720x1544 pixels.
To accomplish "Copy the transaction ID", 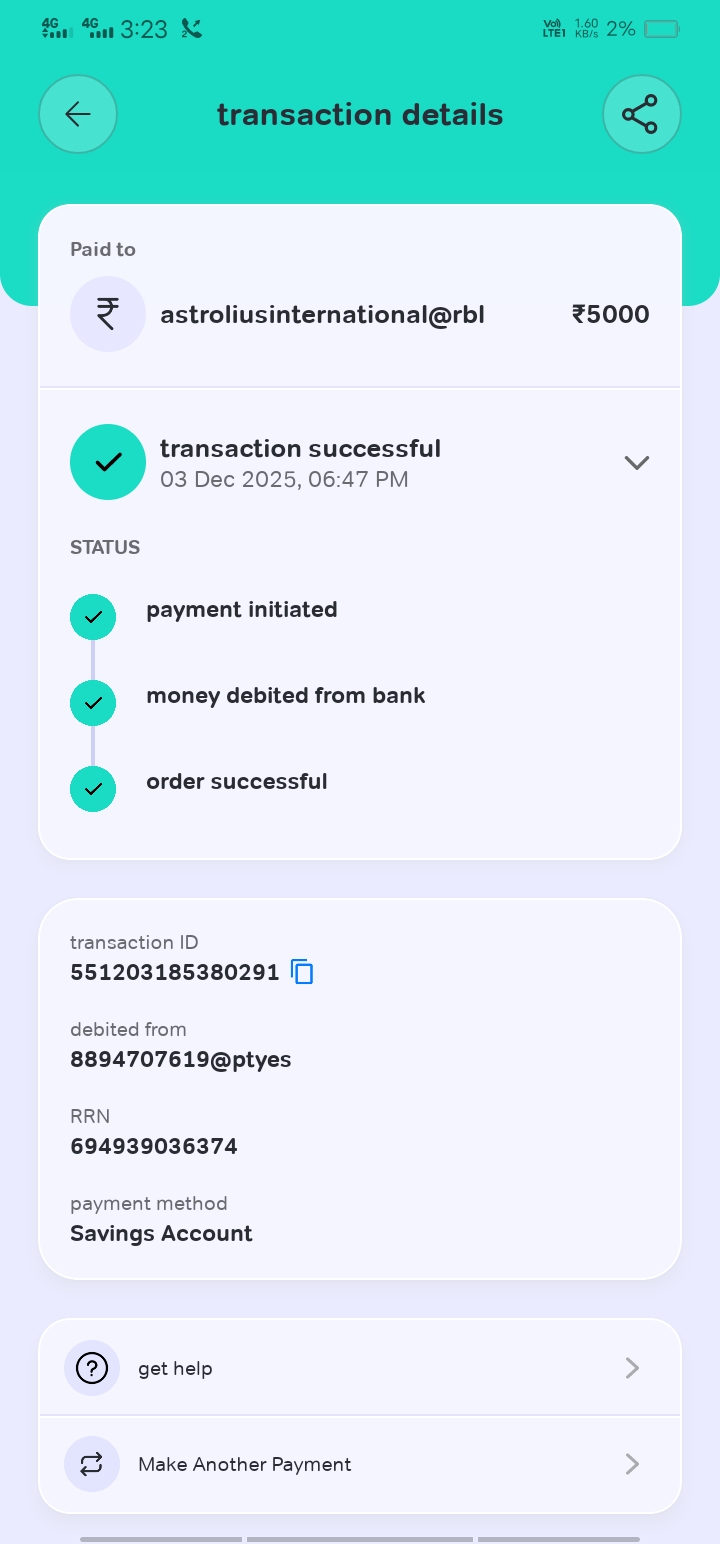I will pyautogui.click(x=302, y=971).
